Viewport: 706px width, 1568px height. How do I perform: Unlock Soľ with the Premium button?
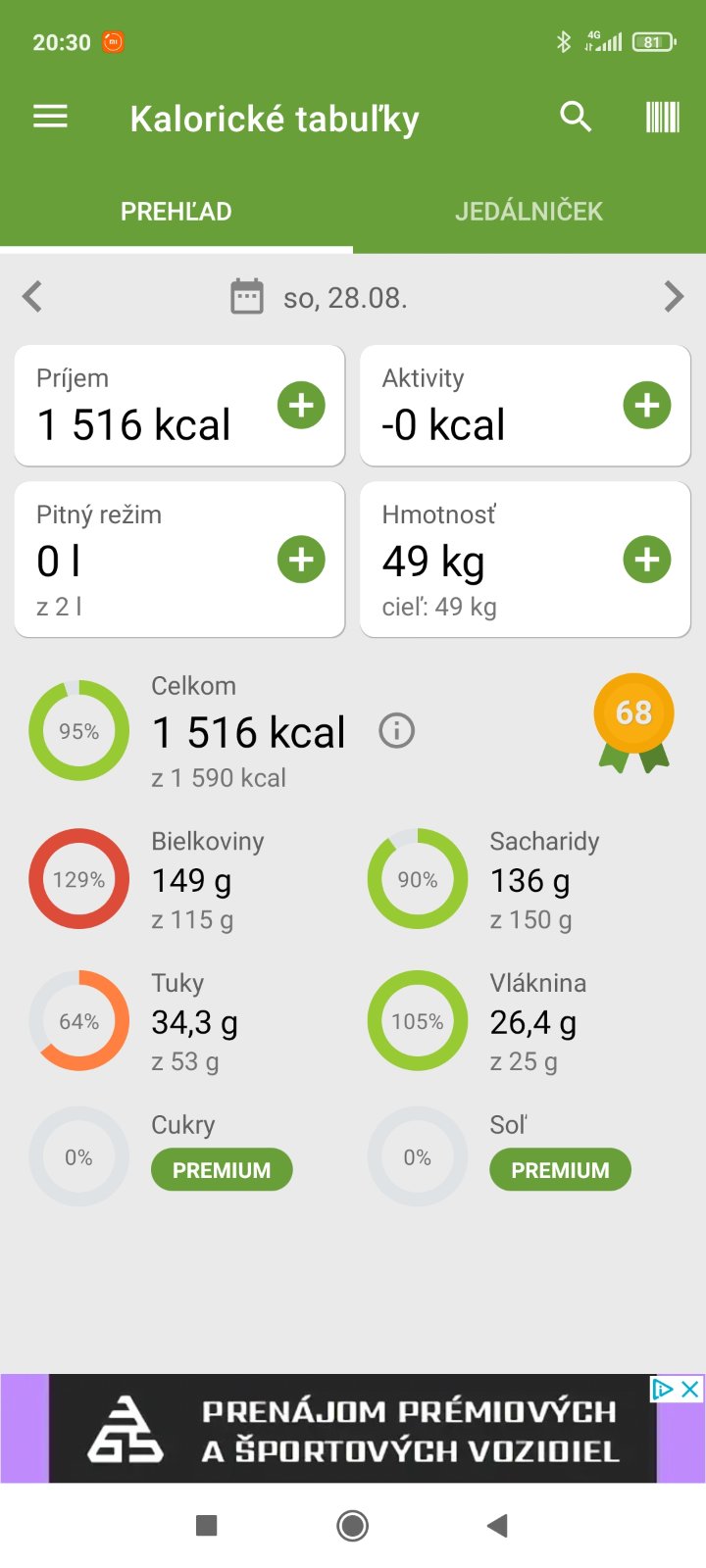560,1170
